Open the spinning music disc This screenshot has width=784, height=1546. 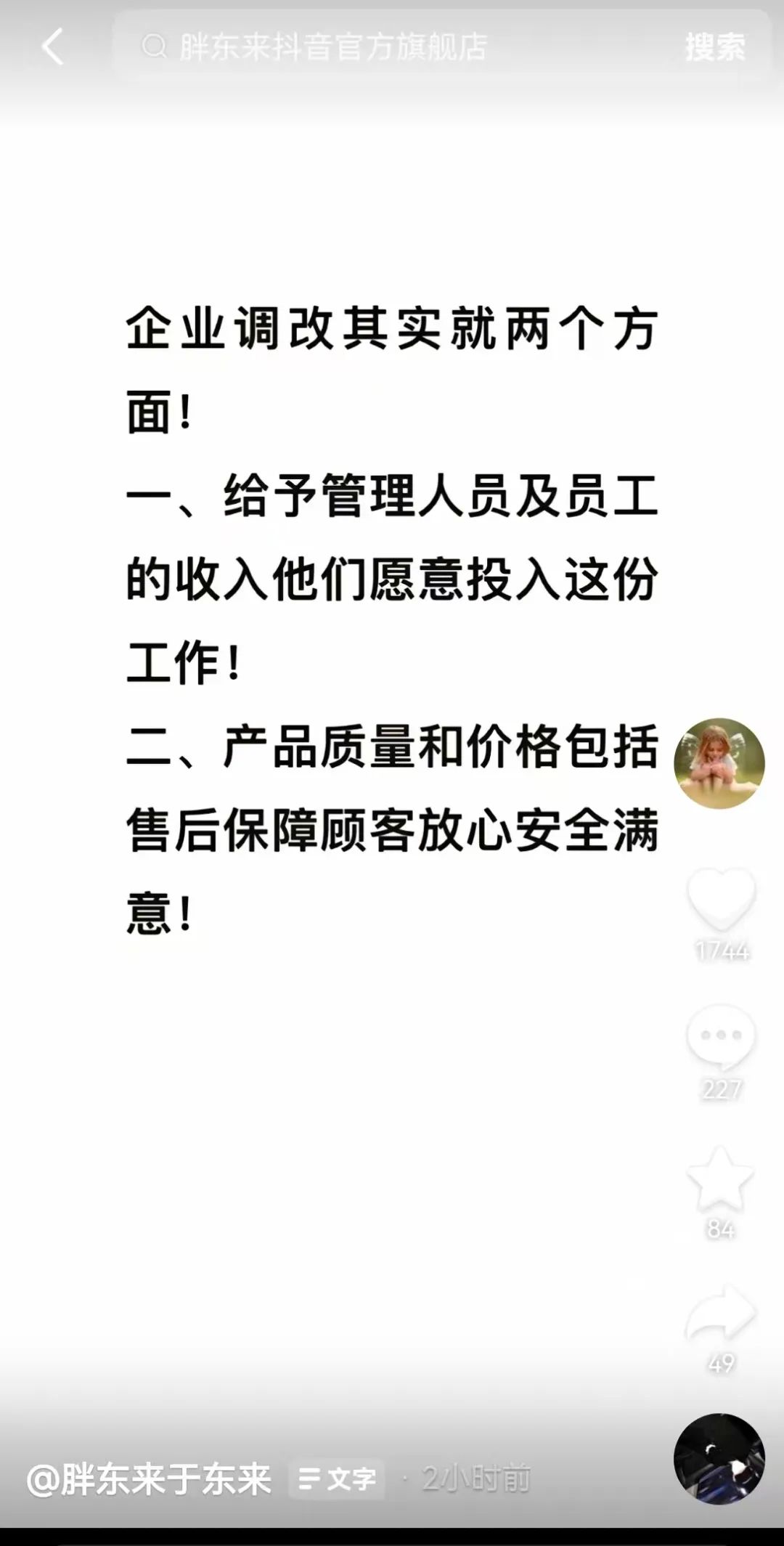point(719,1458)
